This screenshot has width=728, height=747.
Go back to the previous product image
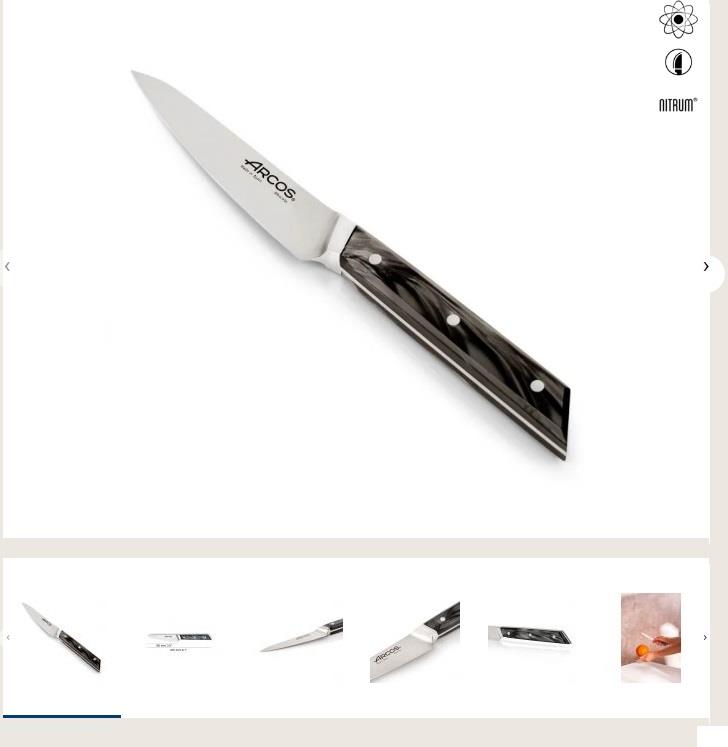click(x=8, y=267)
